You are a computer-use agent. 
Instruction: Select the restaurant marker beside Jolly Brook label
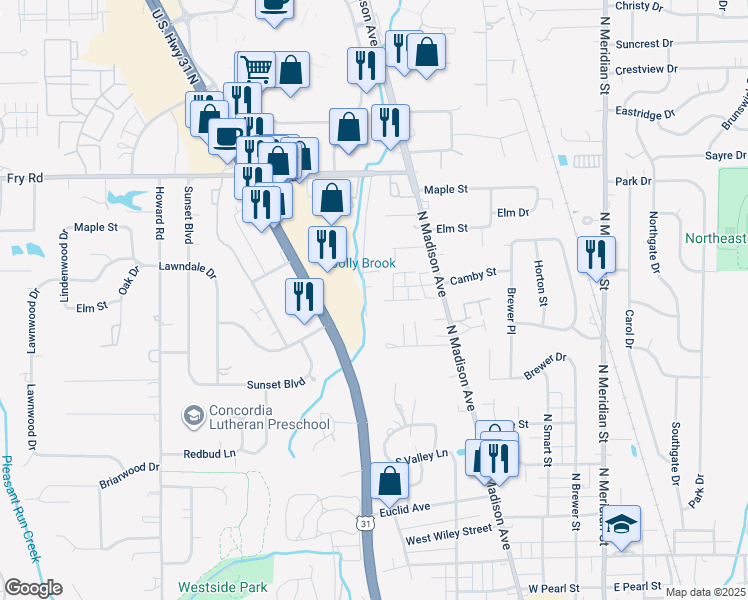[327, 246]
